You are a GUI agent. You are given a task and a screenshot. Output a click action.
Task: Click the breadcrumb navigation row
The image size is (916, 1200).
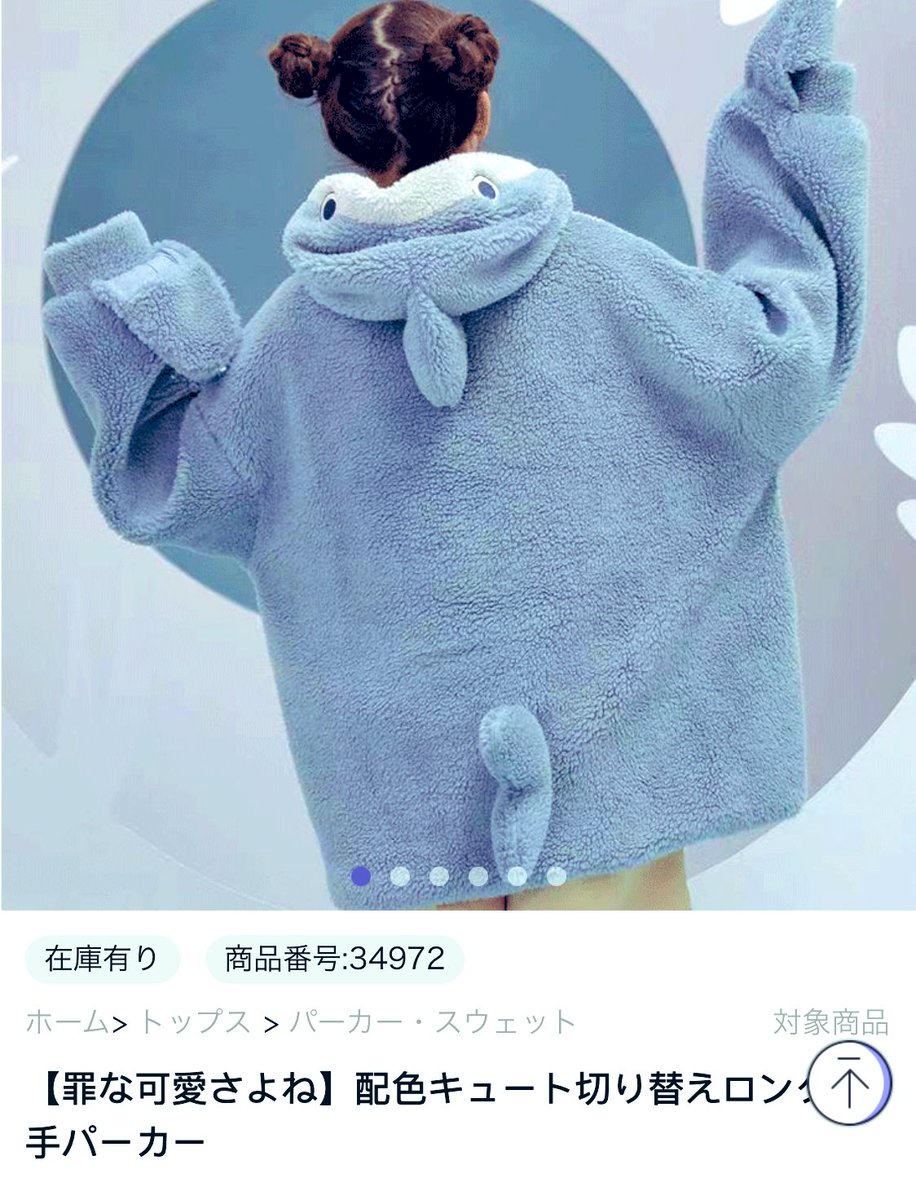point(300,1021)
